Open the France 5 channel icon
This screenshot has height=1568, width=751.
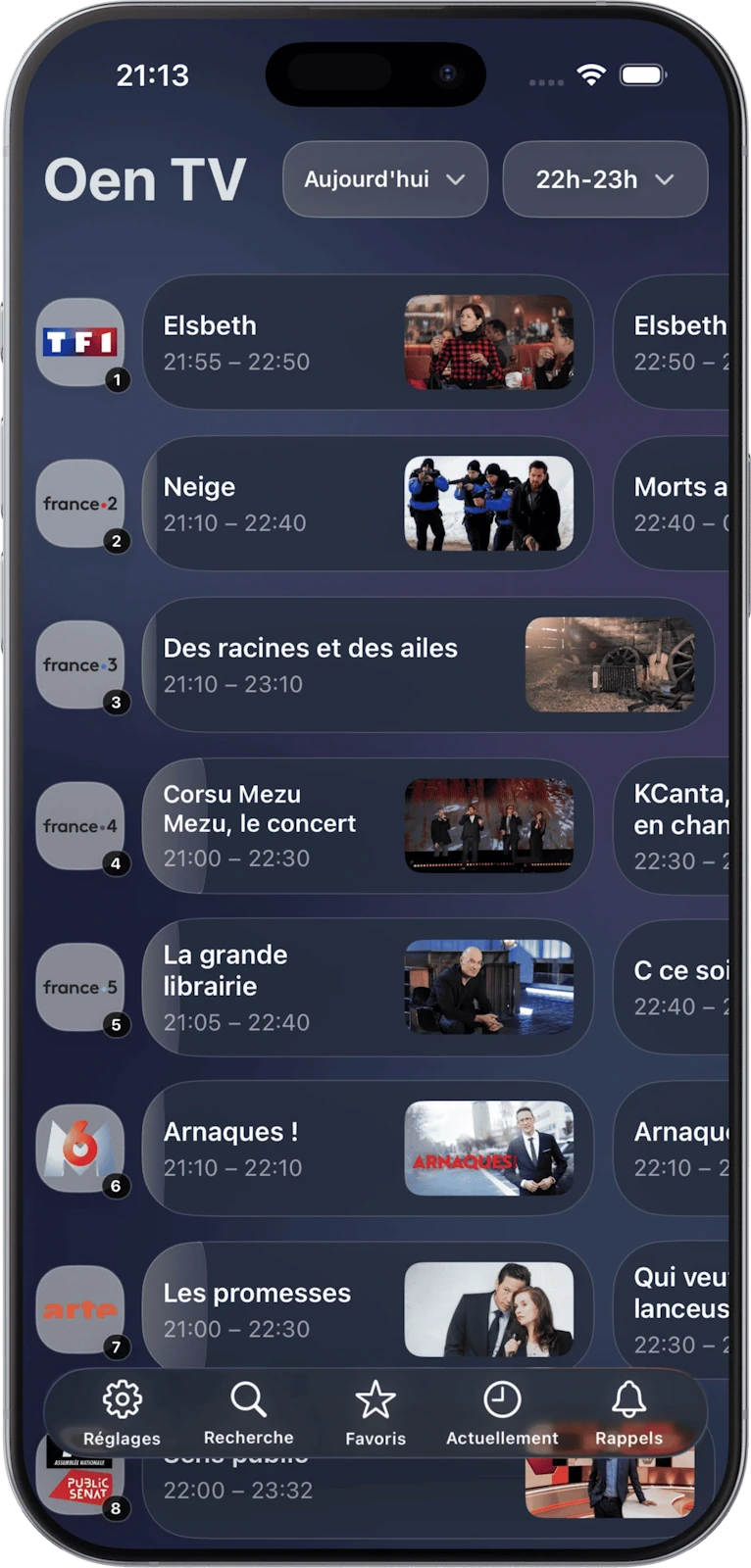[80, 987]
